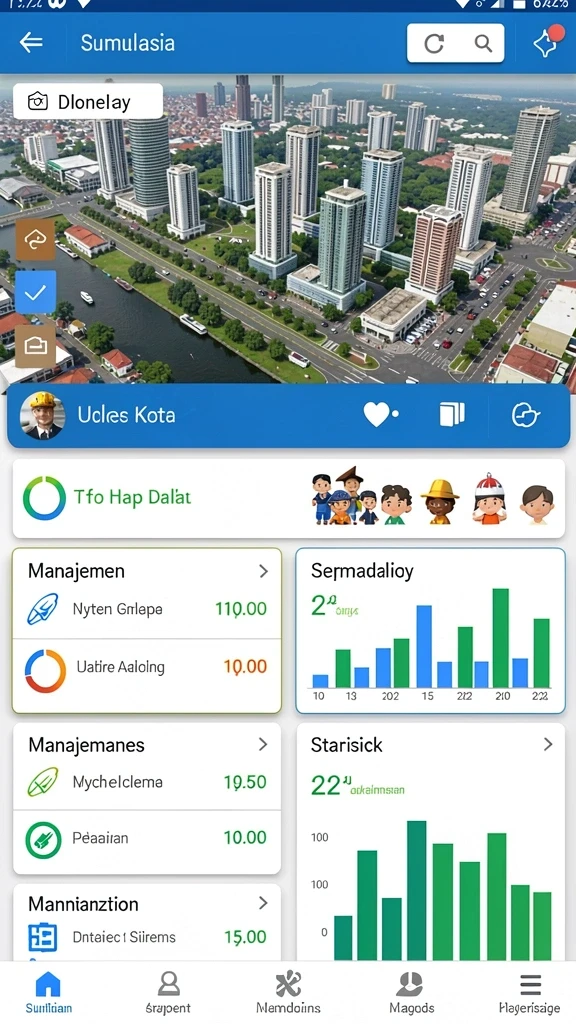Expand the Manajemanes section

point(263,744)
